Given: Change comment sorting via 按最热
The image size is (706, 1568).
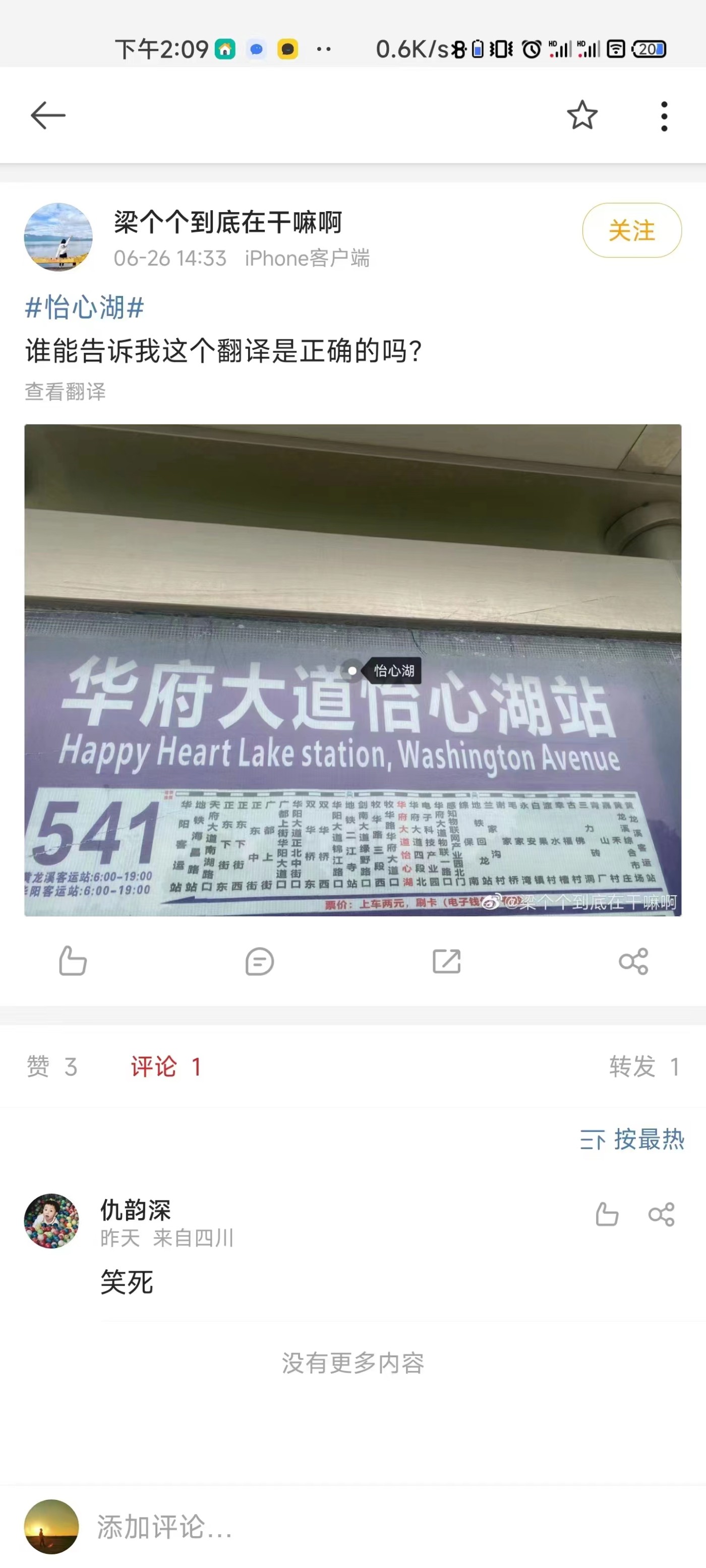Looking at the screenshot, I should 632,1139.
